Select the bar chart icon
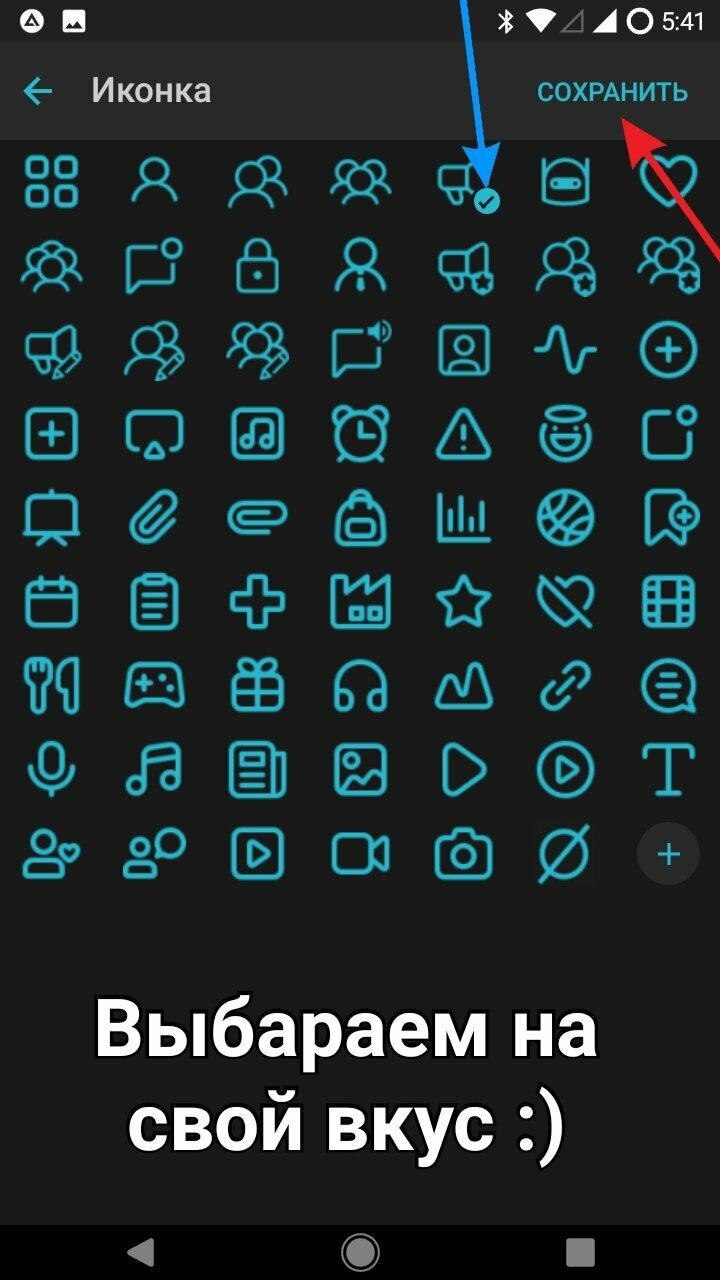The image size is (720, 1280). tap(463, 518)
